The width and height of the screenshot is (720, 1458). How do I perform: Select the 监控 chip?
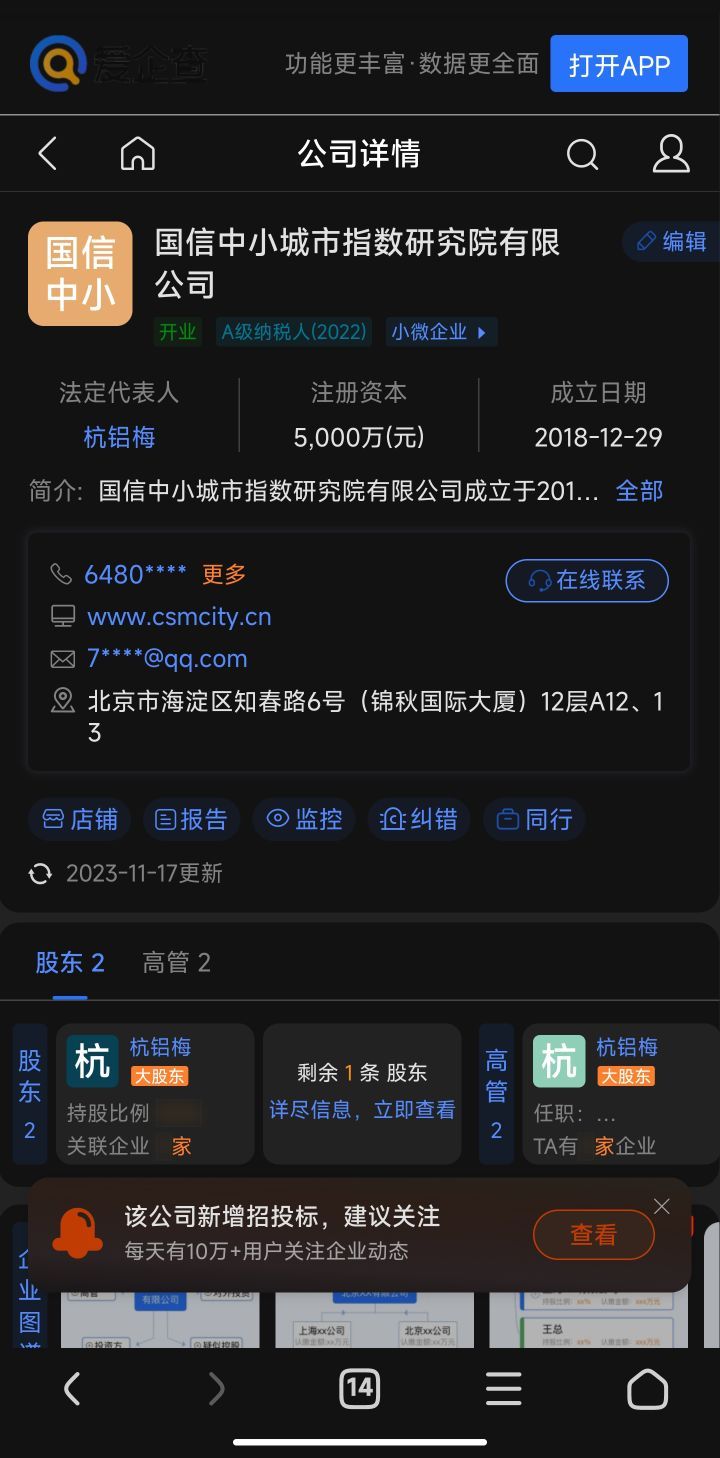click(305, 820)
